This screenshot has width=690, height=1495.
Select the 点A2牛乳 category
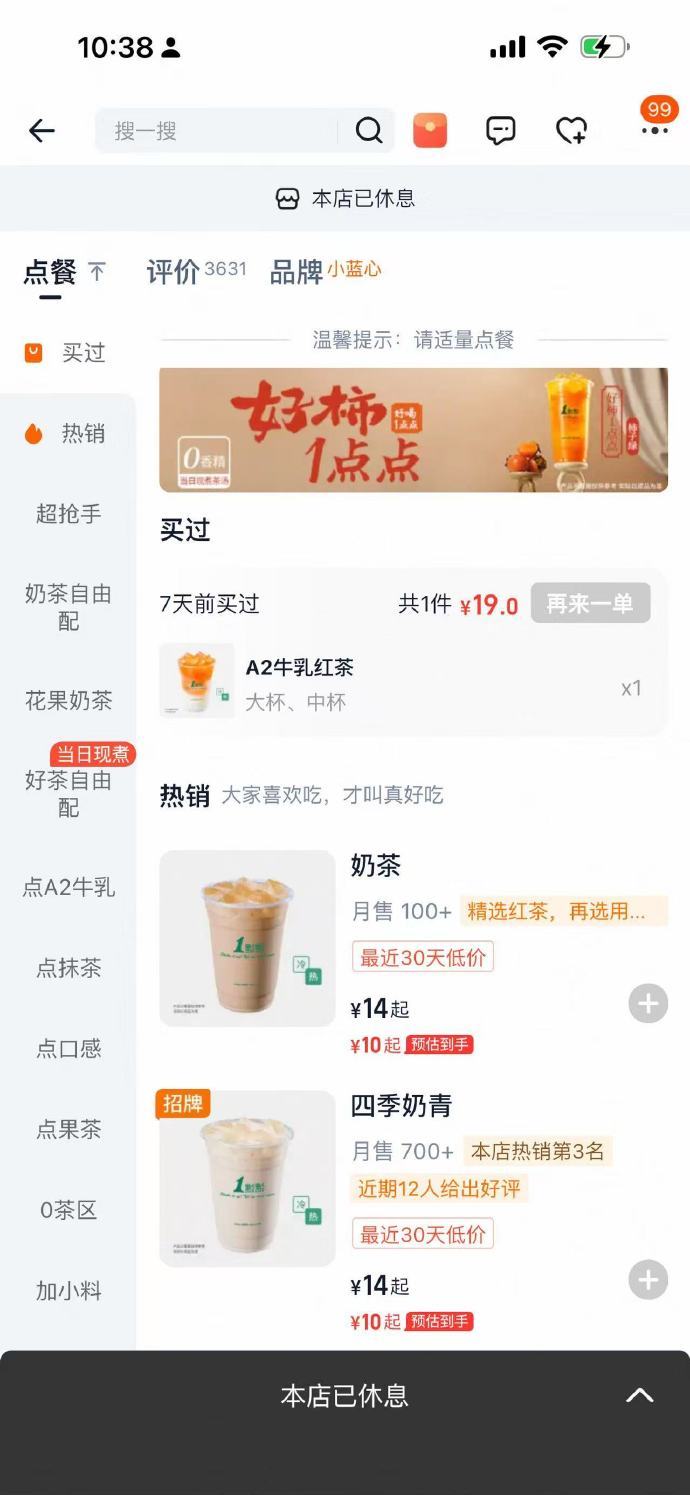pyautogui.click(x=68, y=887)
